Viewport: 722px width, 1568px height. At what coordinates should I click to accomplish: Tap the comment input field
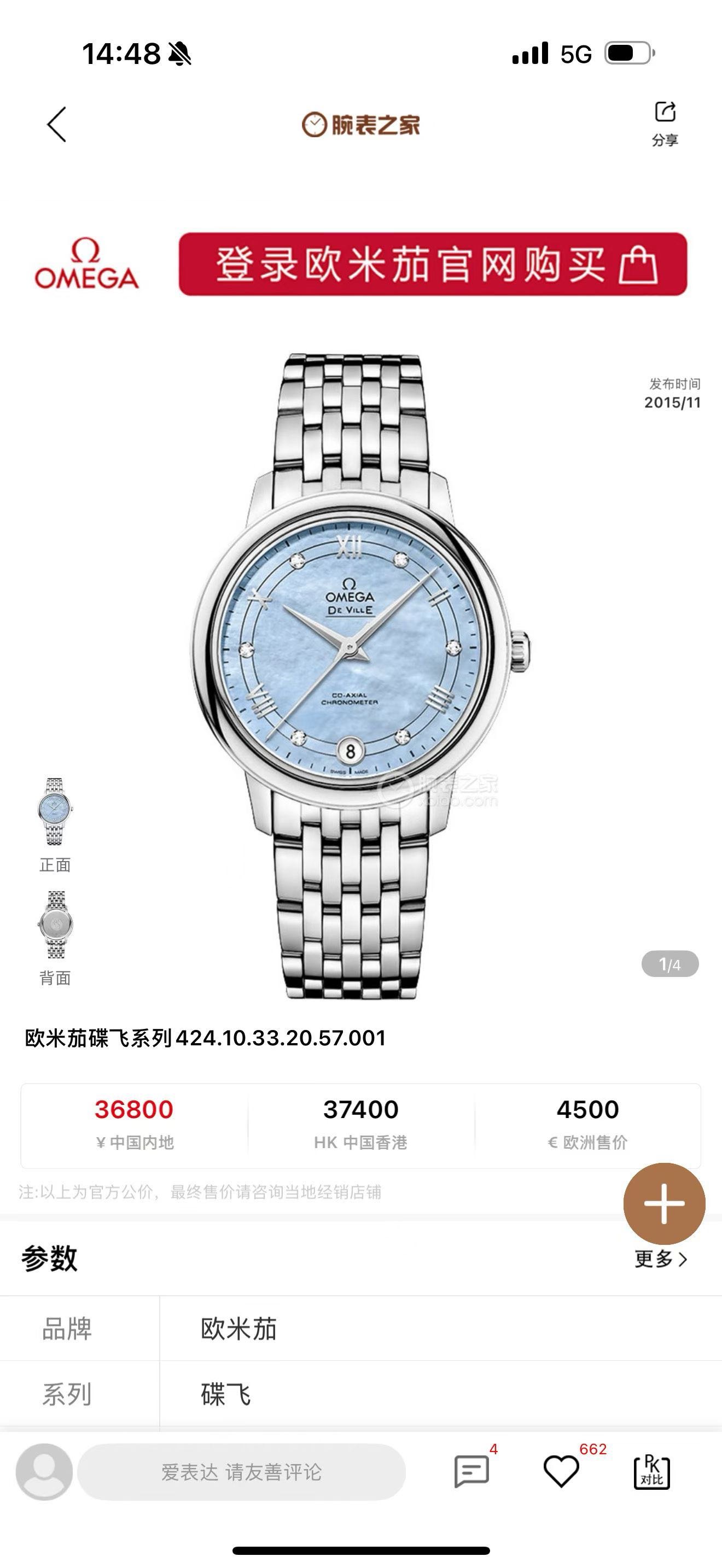point(242,1472)
